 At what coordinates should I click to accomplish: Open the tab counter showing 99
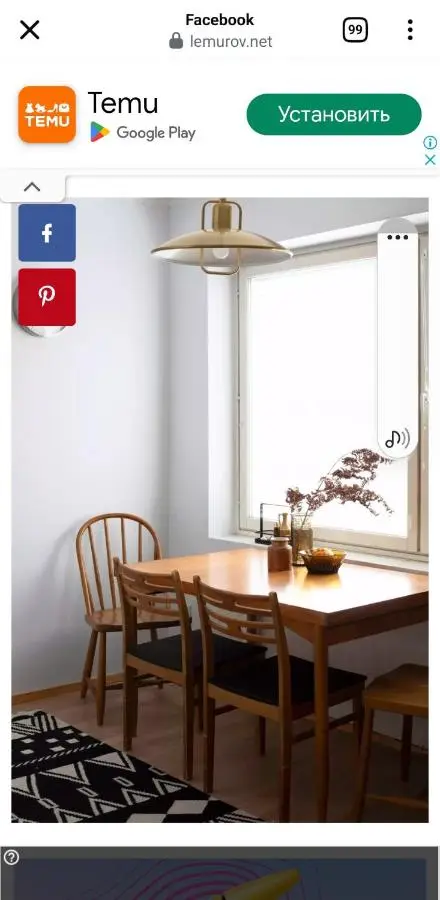pyautogui.click(x=355, y=30)
